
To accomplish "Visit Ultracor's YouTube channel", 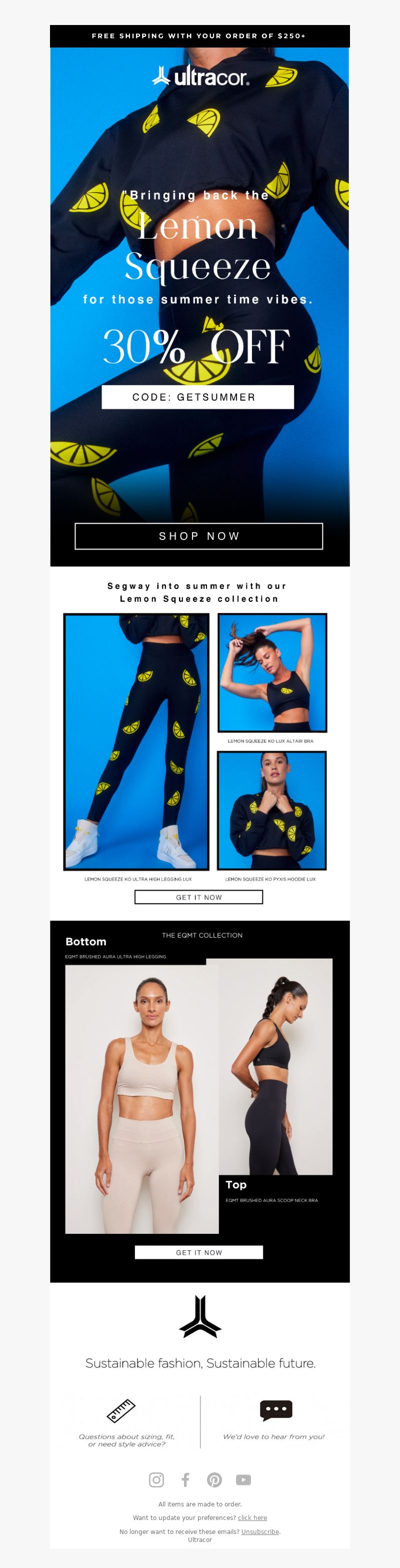I will coord(243,1480).
